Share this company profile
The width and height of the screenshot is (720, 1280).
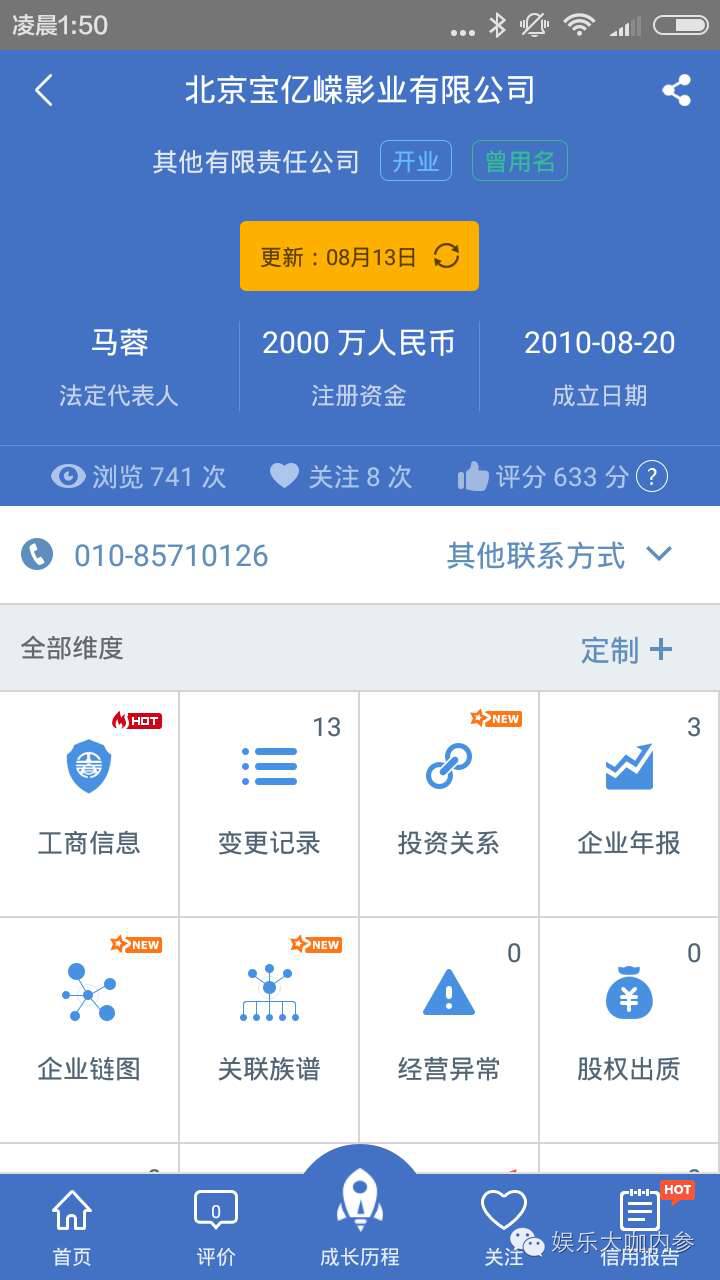coord(677,91)
